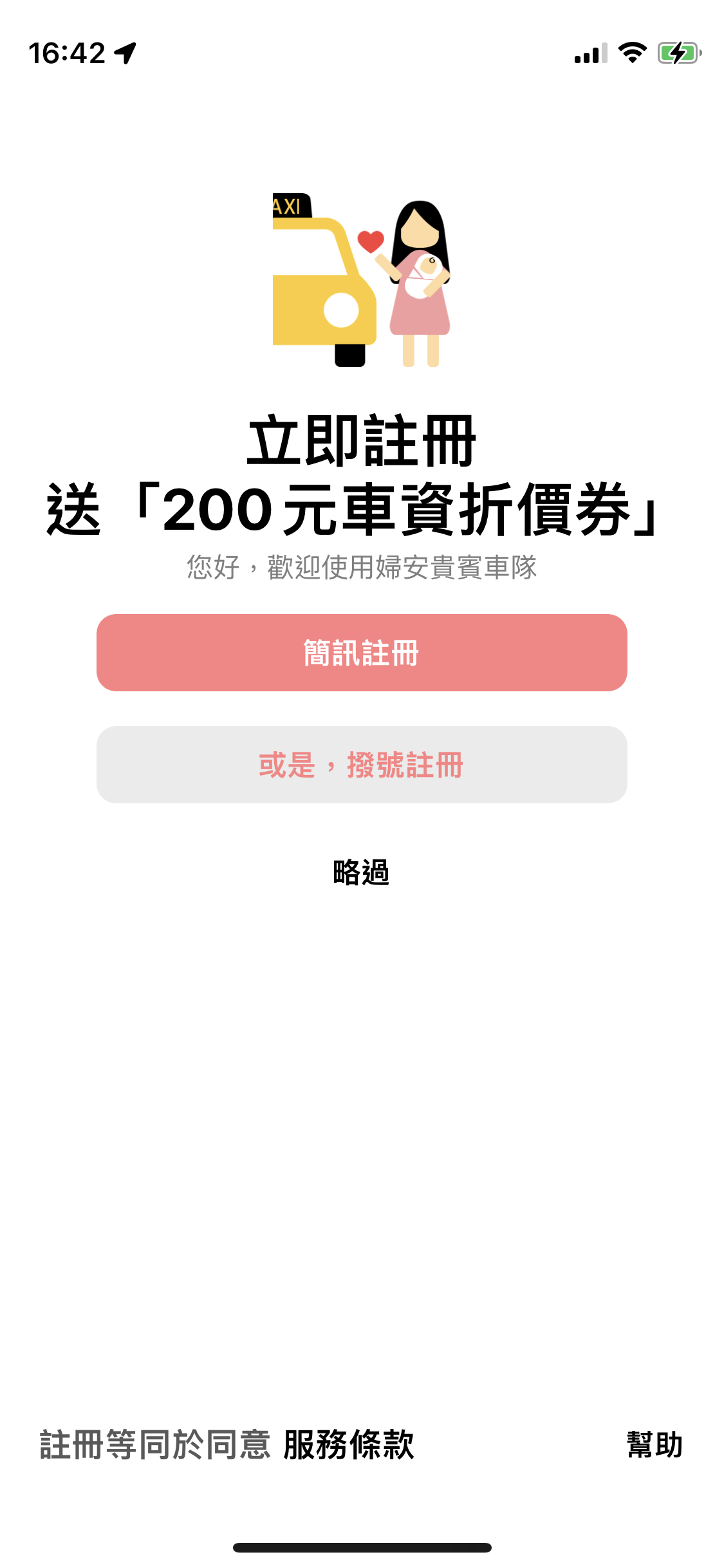Open 幫助 help
This screenshot has width=724, height=1568.
coord(654,1444)
